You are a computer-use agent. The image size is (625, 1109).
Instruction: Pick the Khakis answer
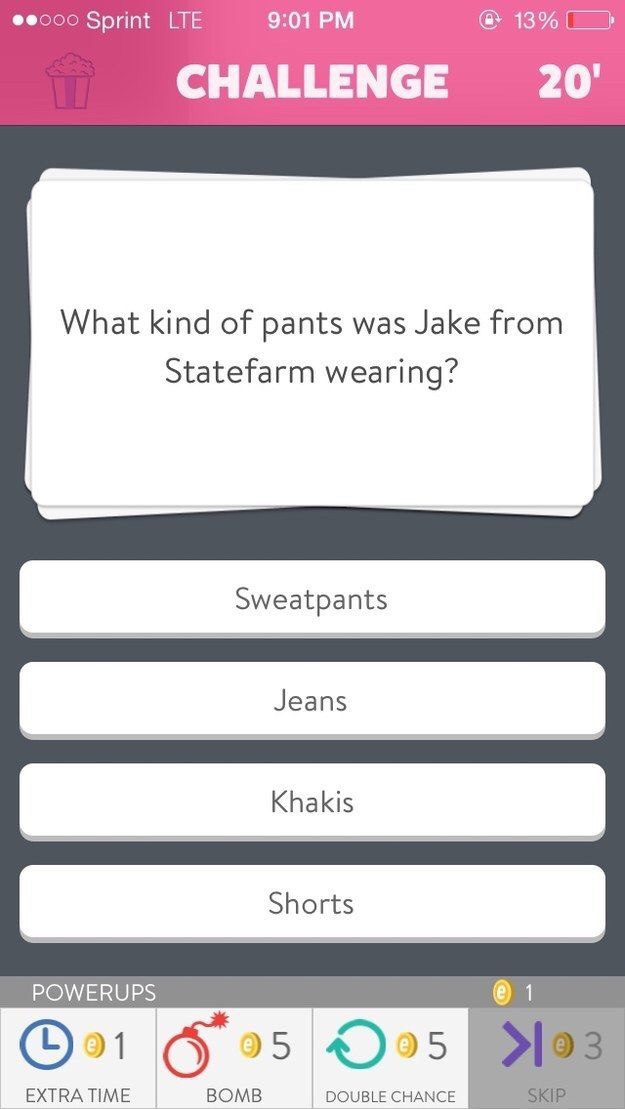(x=312, y=801)
